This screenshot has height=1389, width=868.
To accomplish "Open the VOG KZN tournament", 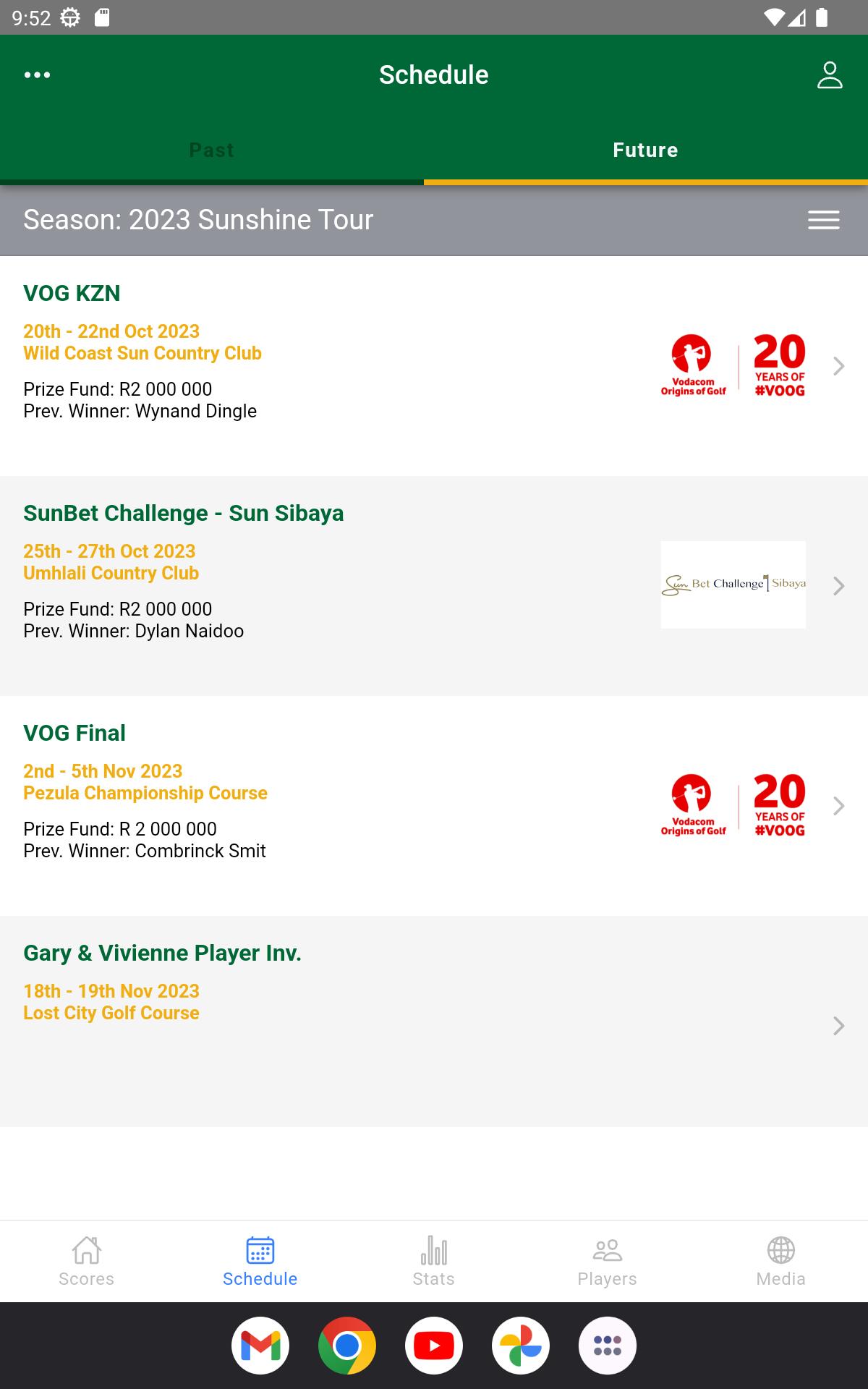I will (434, 366).
